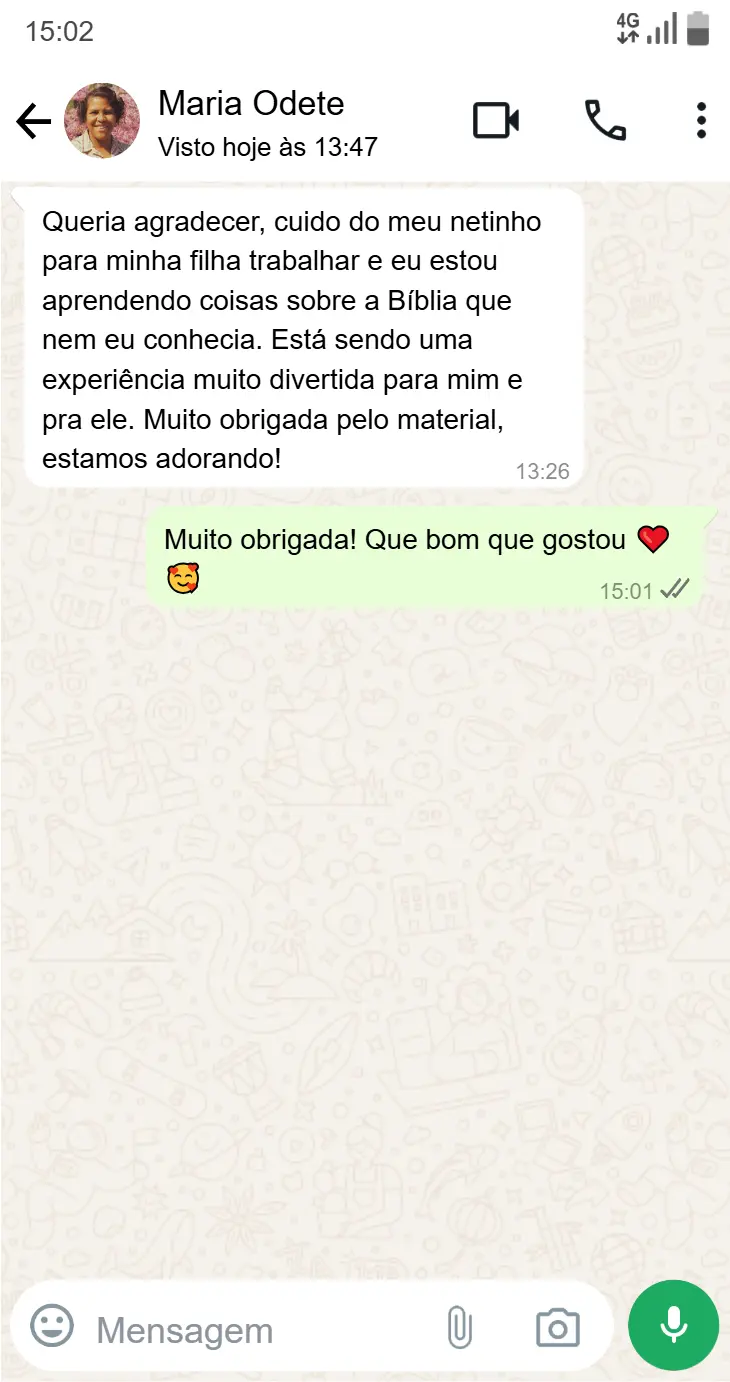
Task: Go back to the chat list
Action: (33, 122)
